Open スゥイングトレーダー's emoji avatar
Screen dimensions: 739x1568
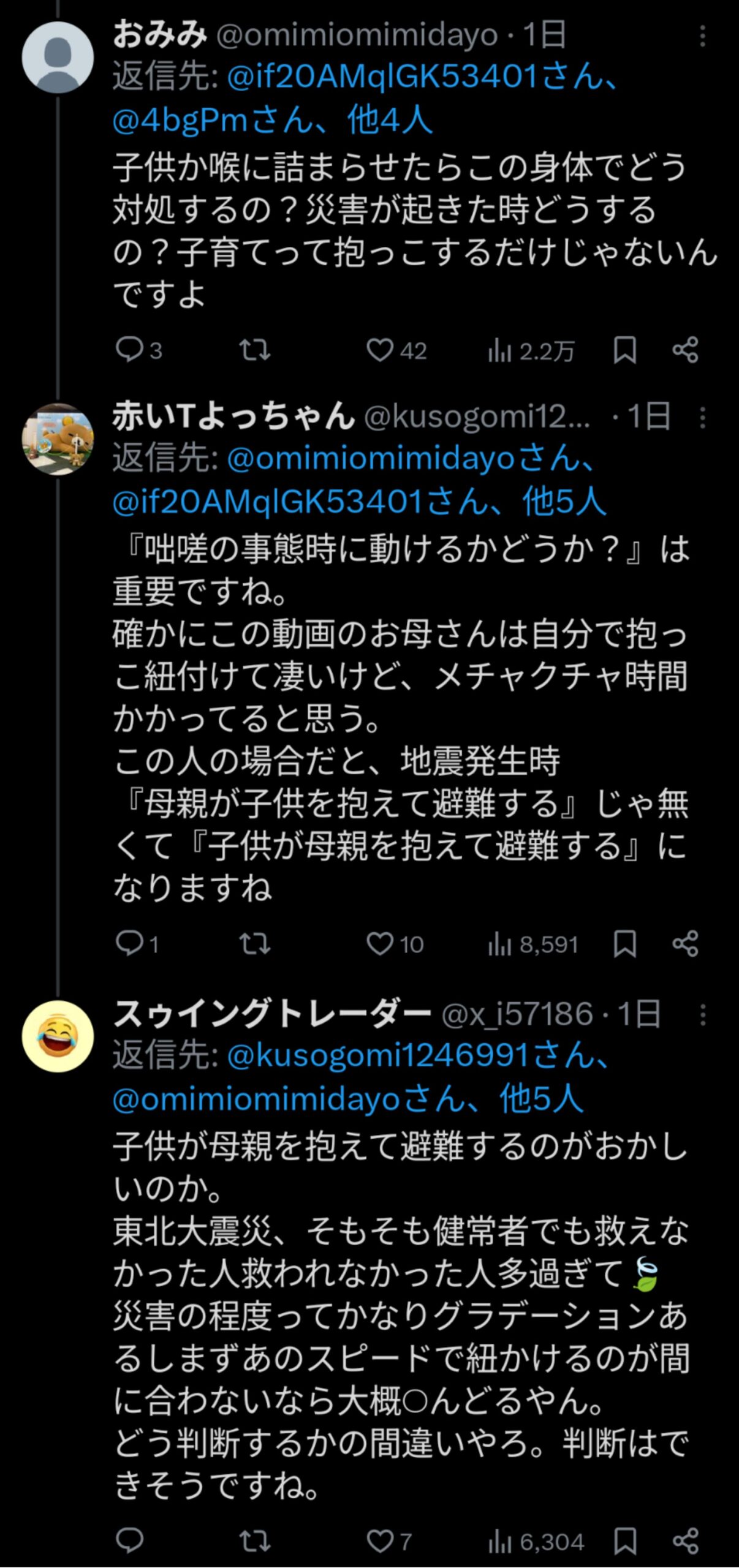click(x=58, y=1036)
